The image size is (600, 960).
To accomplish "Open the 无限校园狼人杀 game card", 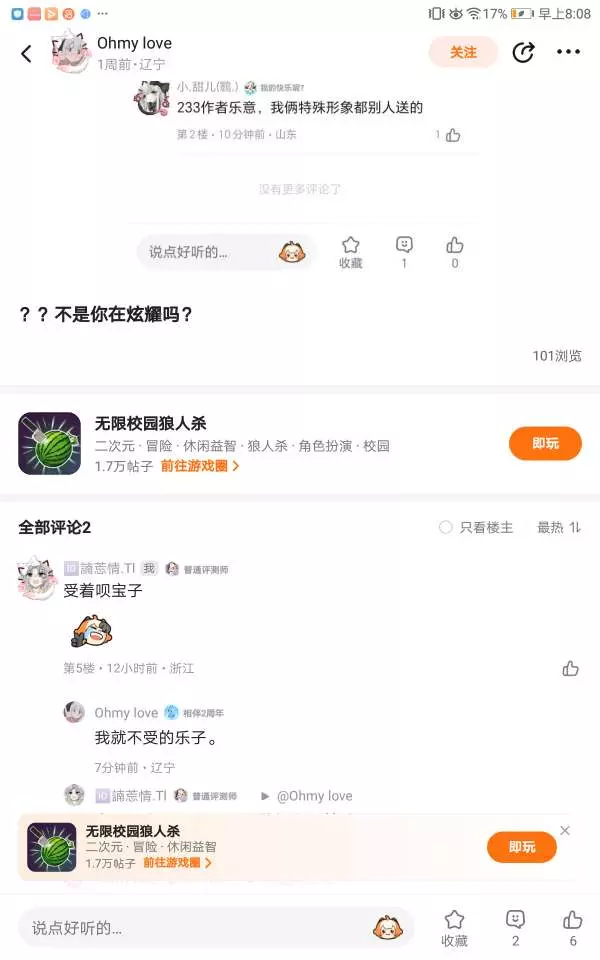I will pos(300,444).
